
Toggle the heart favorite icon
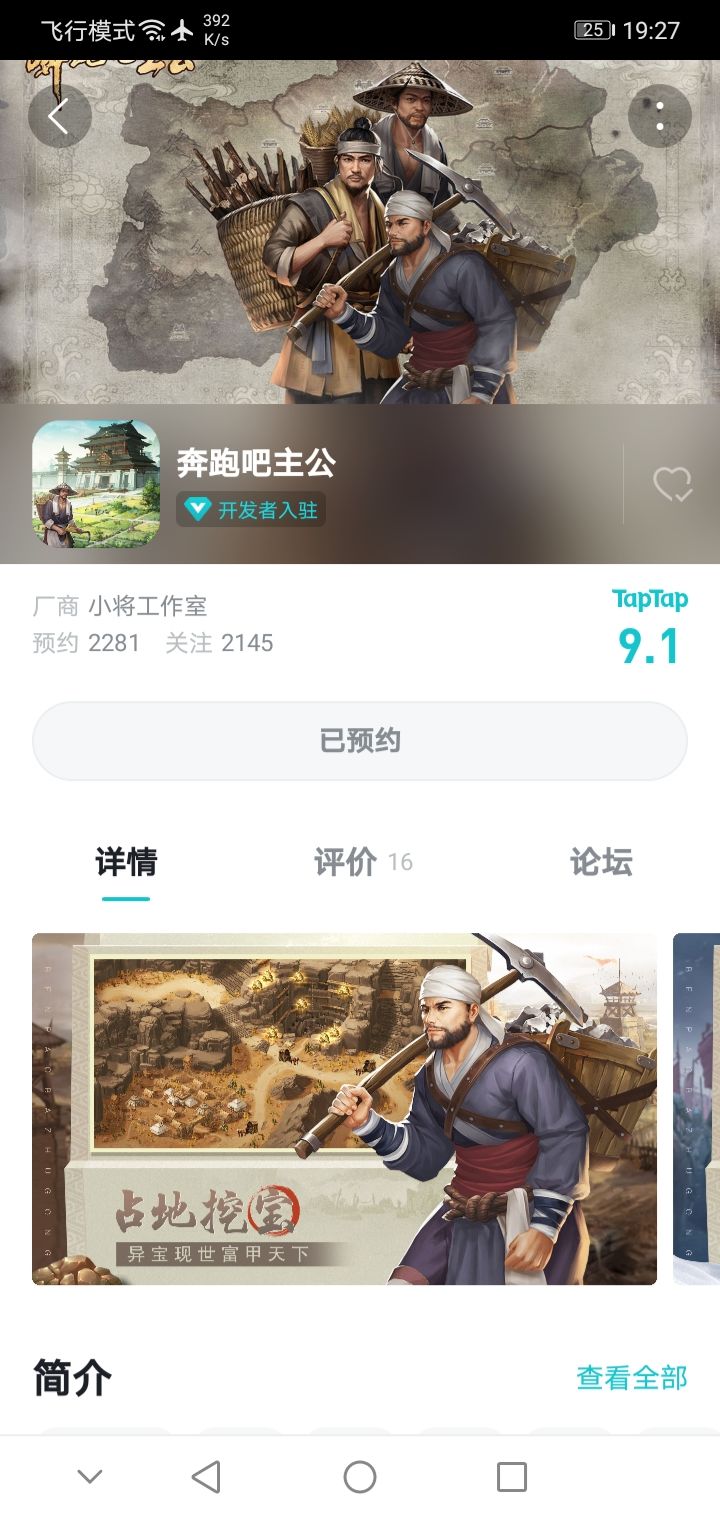[672, 485]
